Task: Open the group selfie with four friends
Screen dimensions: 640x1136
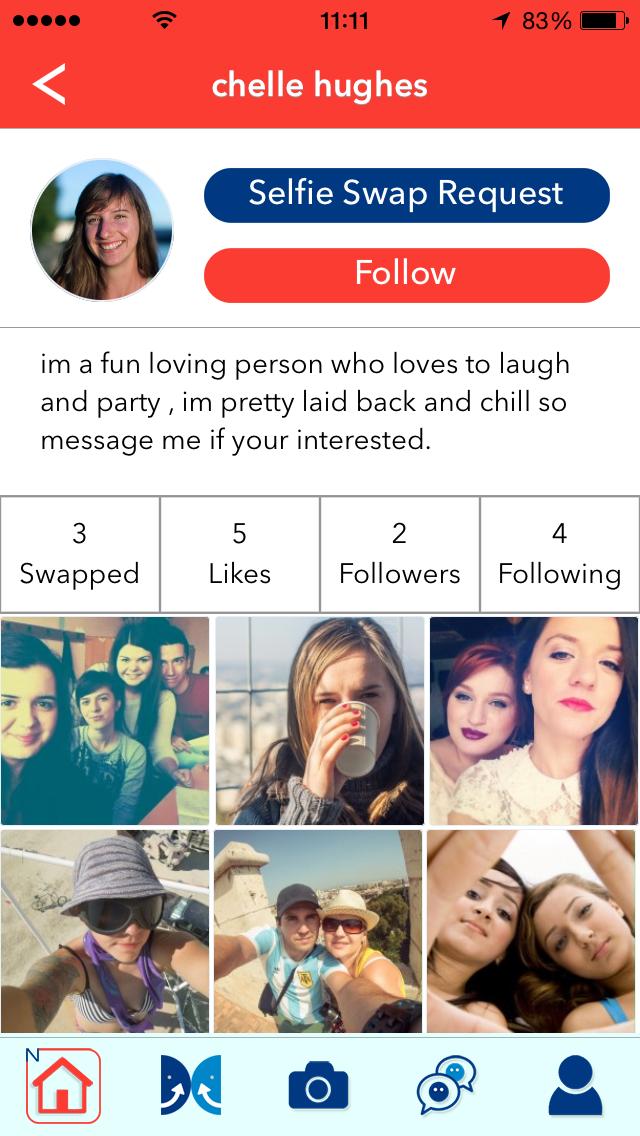Action: point(105,720)
